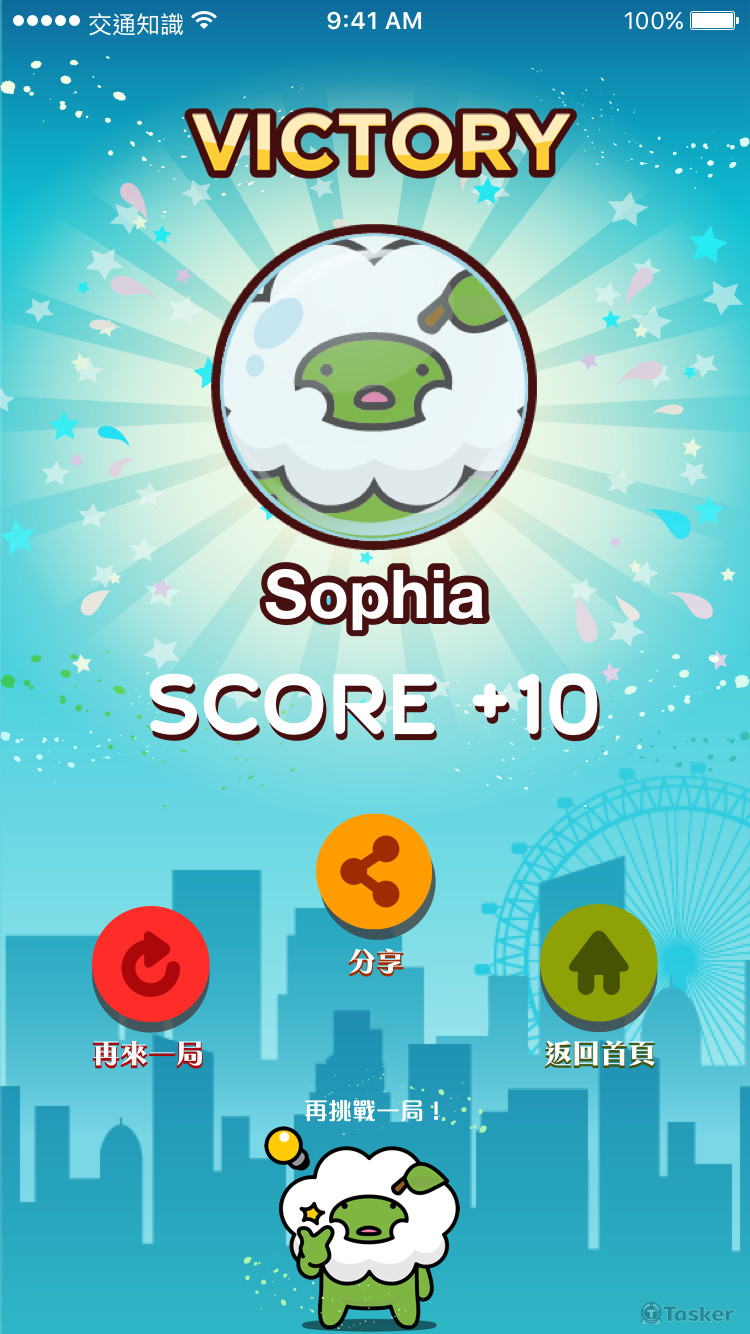Share the victory result with 分享
Image resolution: width=750 pixels, height=1334 pixels.
click(374, 871)
